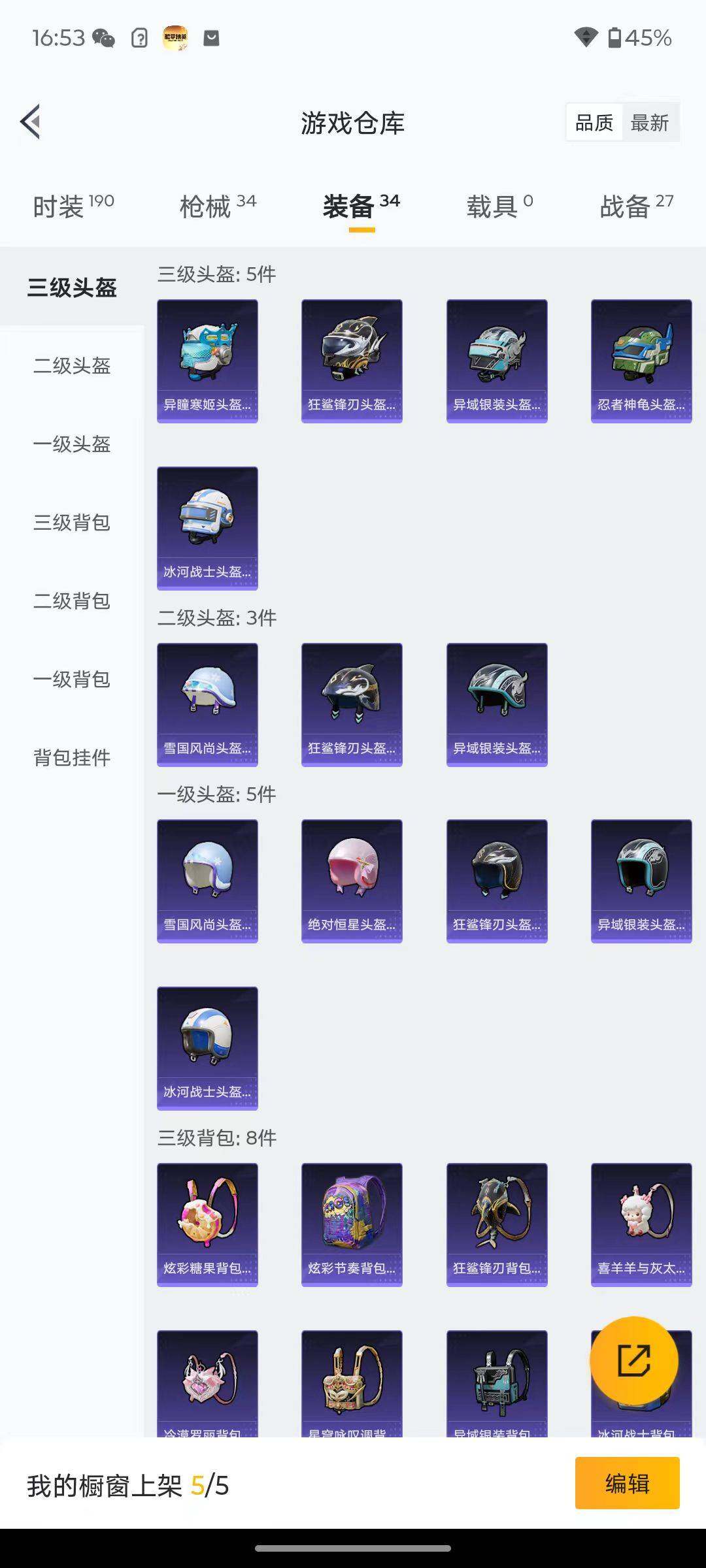
Task: Sort items by 品质
Action: (x=594, y=123)
